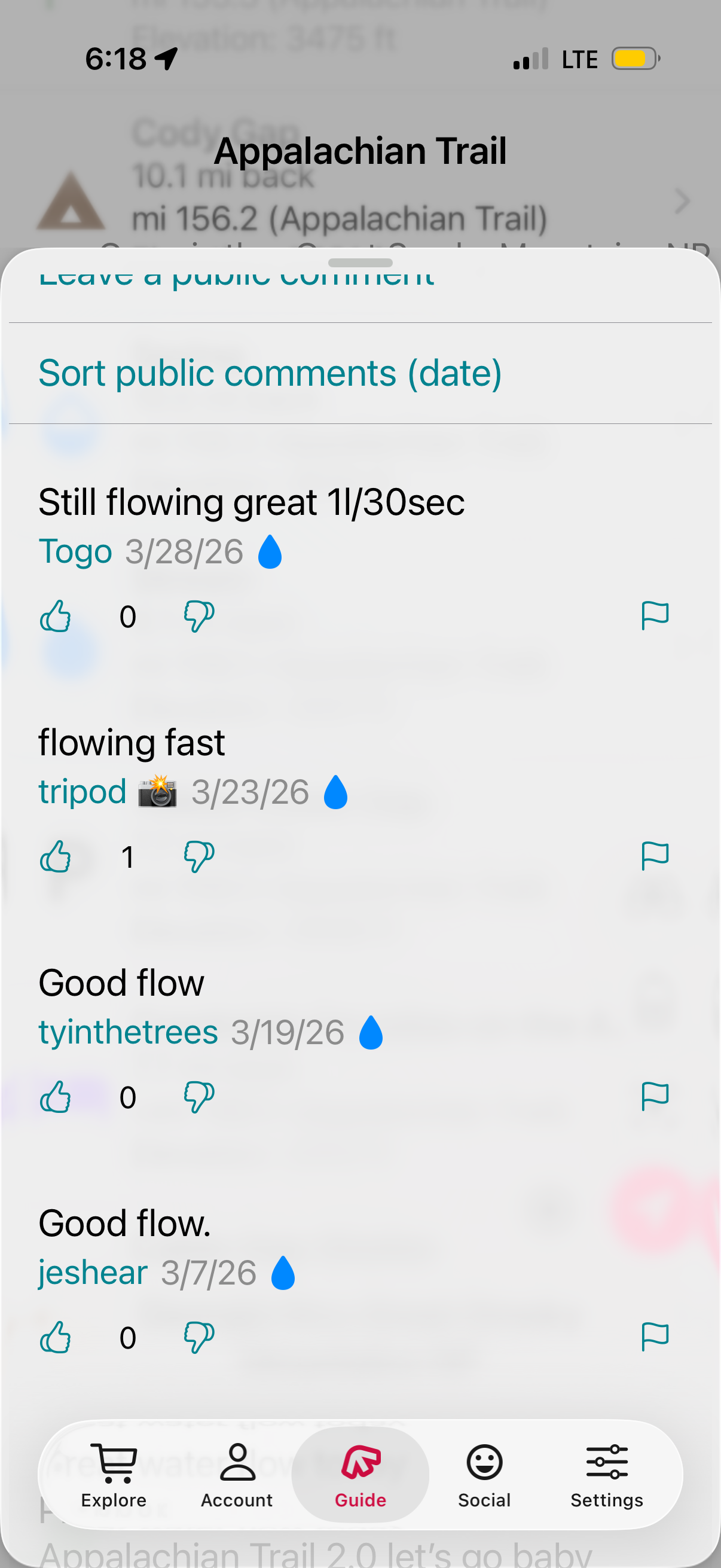The image size is (721, 1568).
Task: Switch to the Explore tab
Action: 114,1475
